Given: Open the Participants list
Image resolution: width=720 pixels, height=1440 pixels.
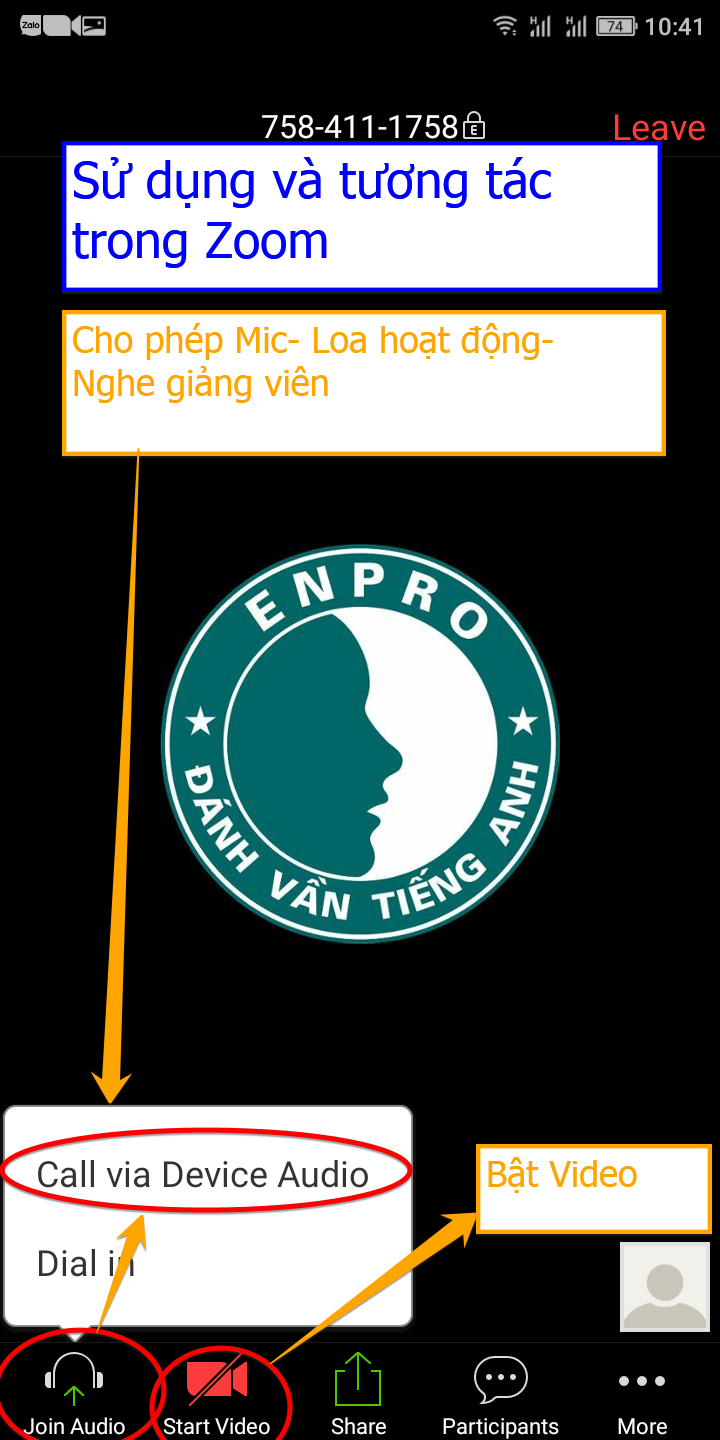Looking at the screenshot, I should pyautogui.click(x=500, y=1392).
